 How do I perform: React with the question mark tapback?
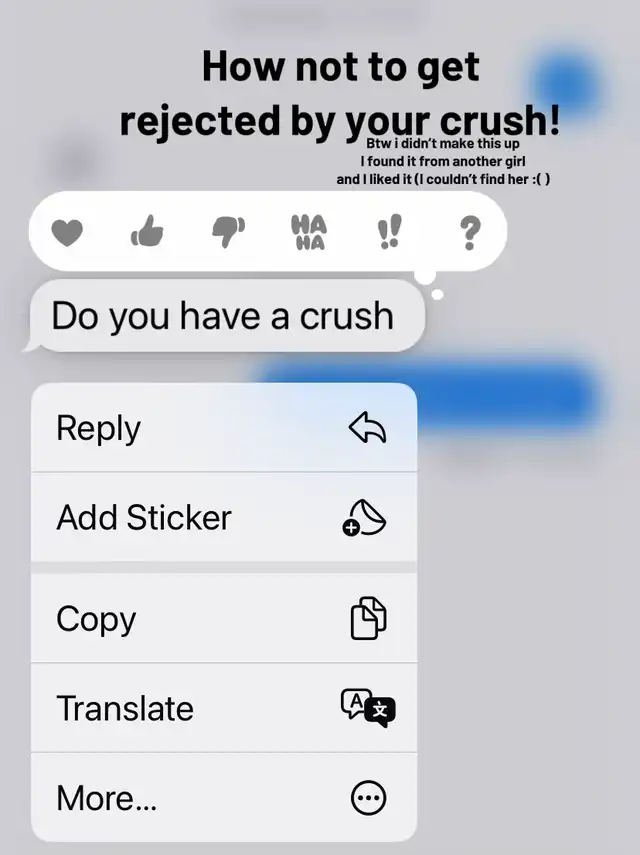[x=470, y=233]
